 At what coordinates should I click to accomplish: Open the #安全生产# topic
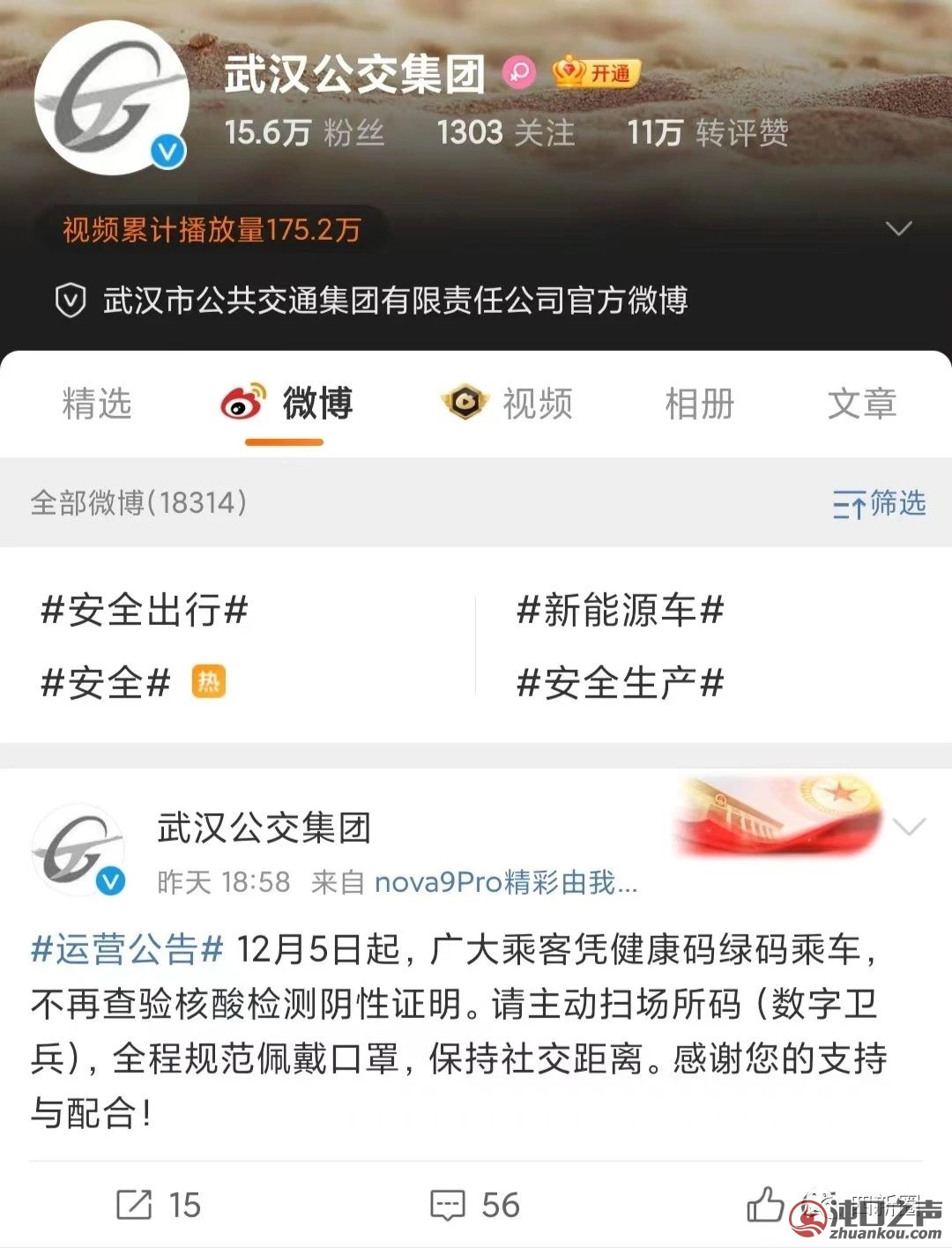click(620, 683)
